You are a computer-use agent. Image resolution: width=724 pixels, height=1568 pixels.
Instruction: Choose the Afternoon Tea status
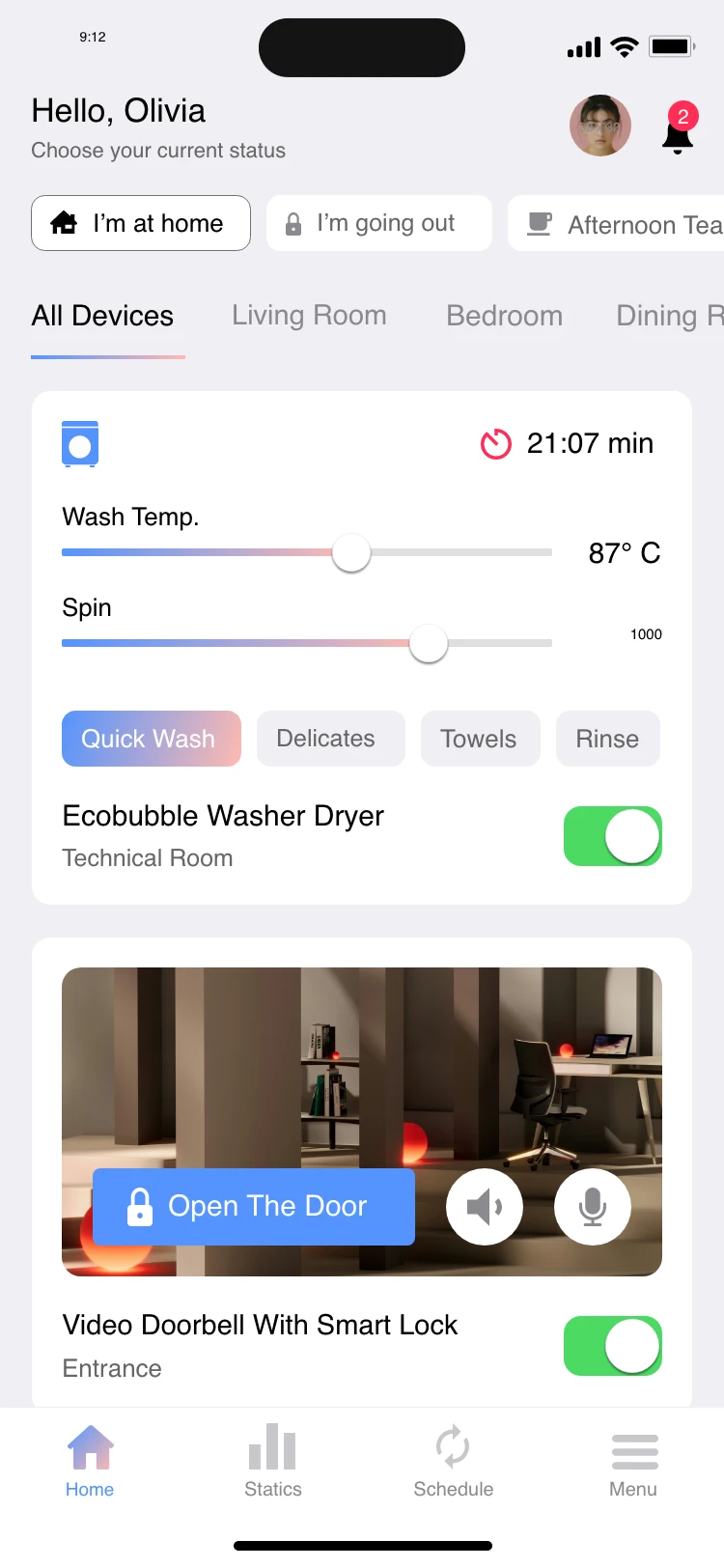[618, 224]
